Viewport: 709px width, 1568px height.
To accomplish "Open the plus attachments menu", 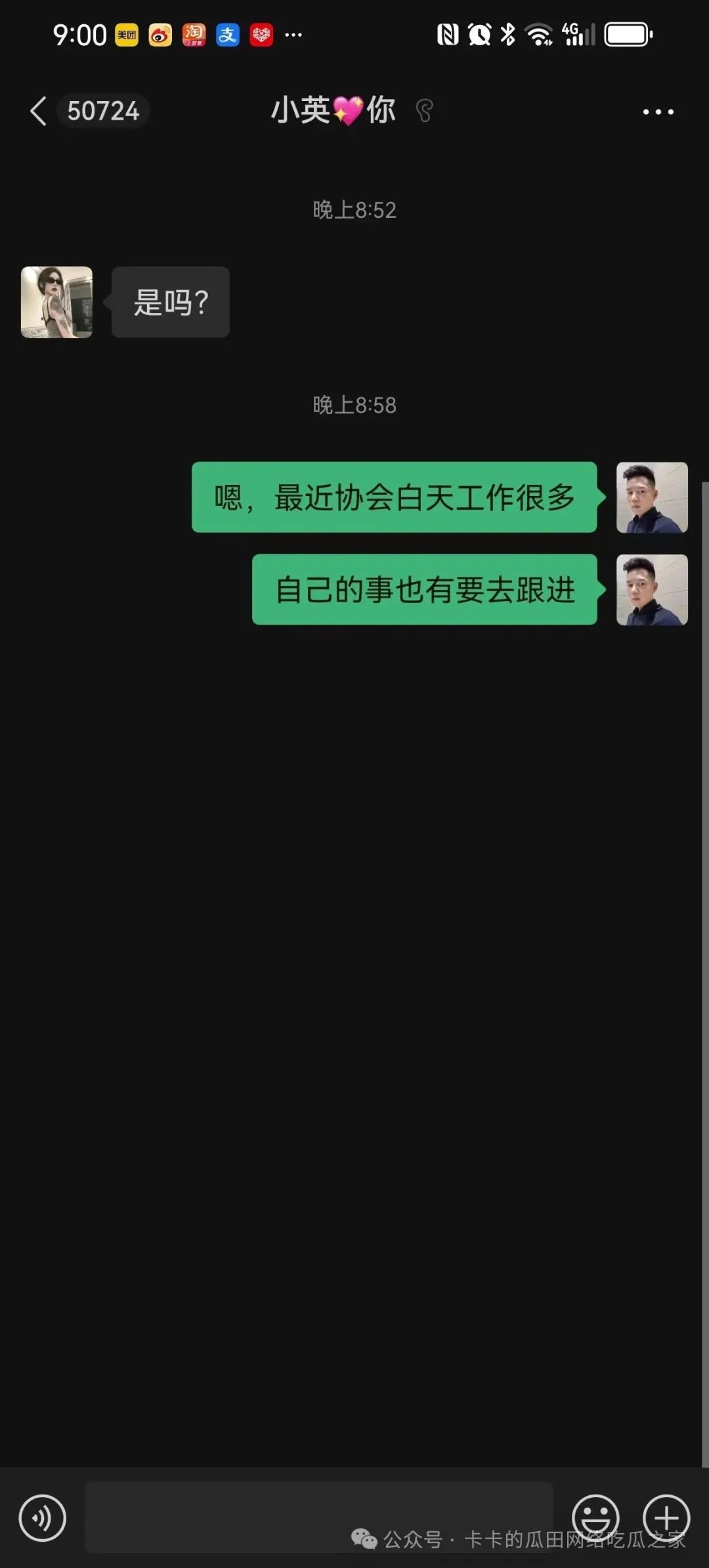I will pyautogui.click(x=666, y=1517).
